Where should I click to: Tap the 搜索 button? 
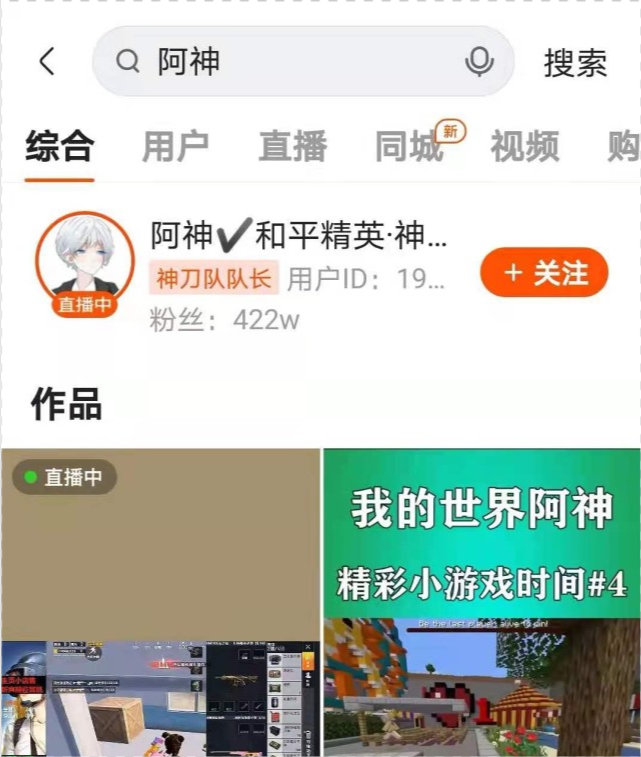(575, 63)
